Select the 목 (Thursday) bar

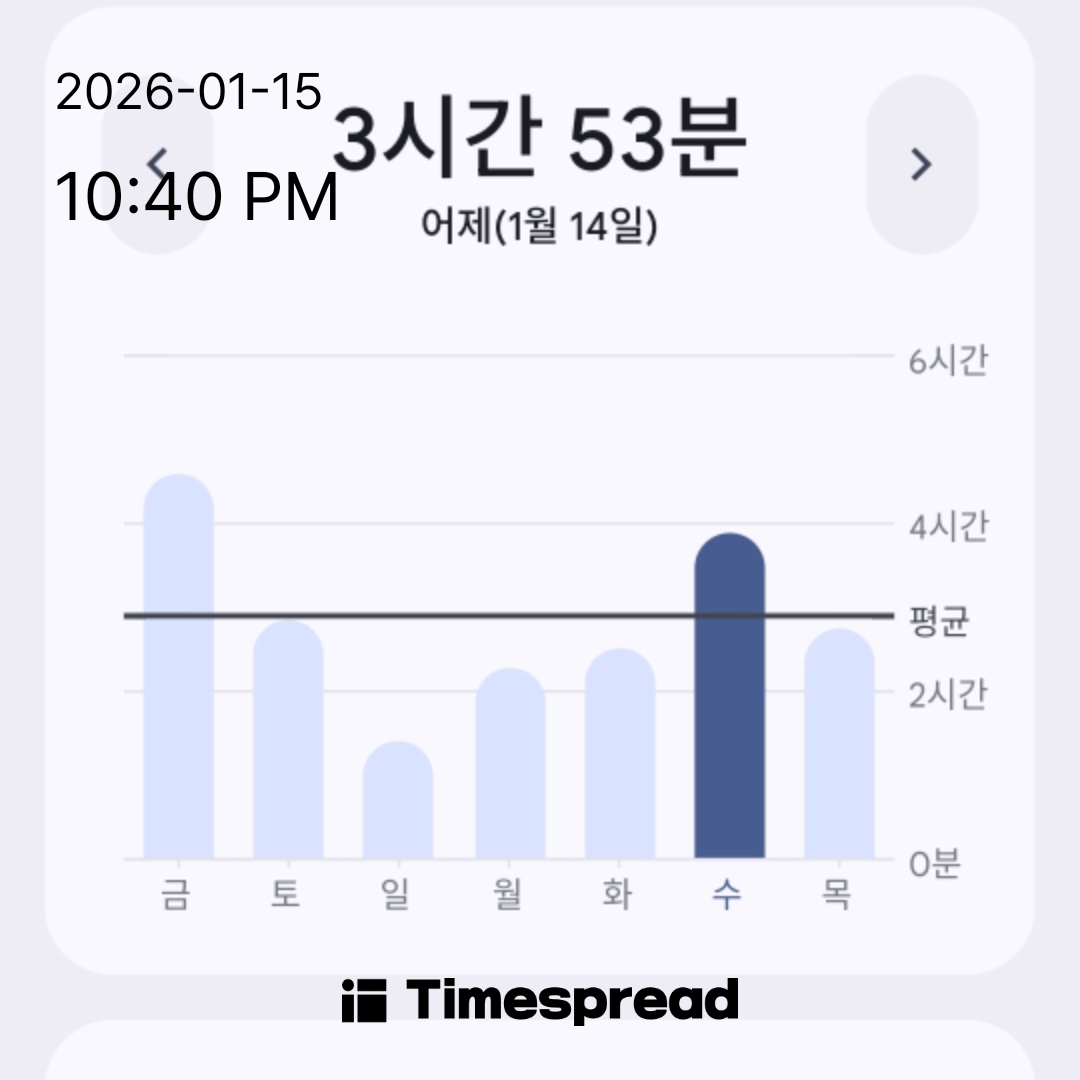[839, 744]
